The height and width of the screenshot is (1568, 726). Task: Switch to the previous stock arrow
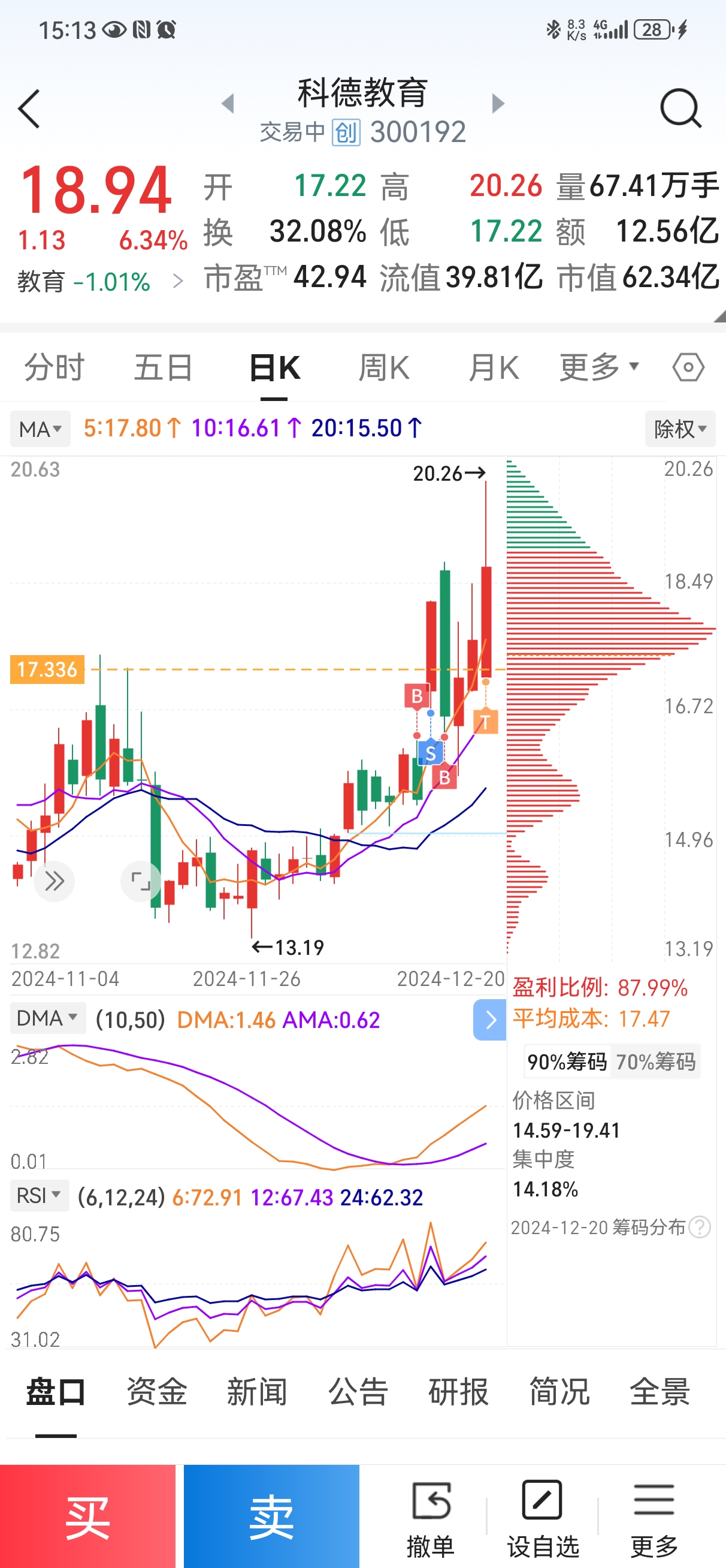pos(228,104)
